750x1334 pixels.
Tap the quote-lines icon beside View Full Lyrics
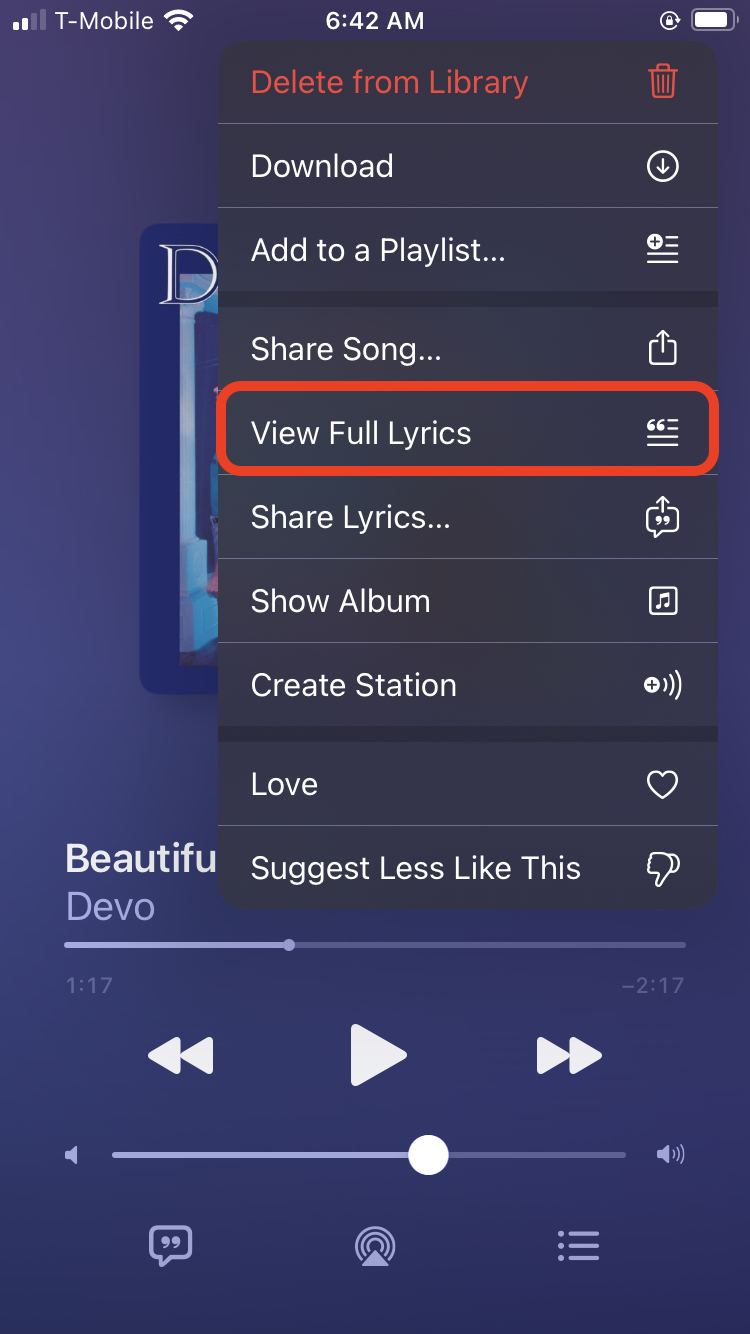pyautogui.click(x=662, y=432)
